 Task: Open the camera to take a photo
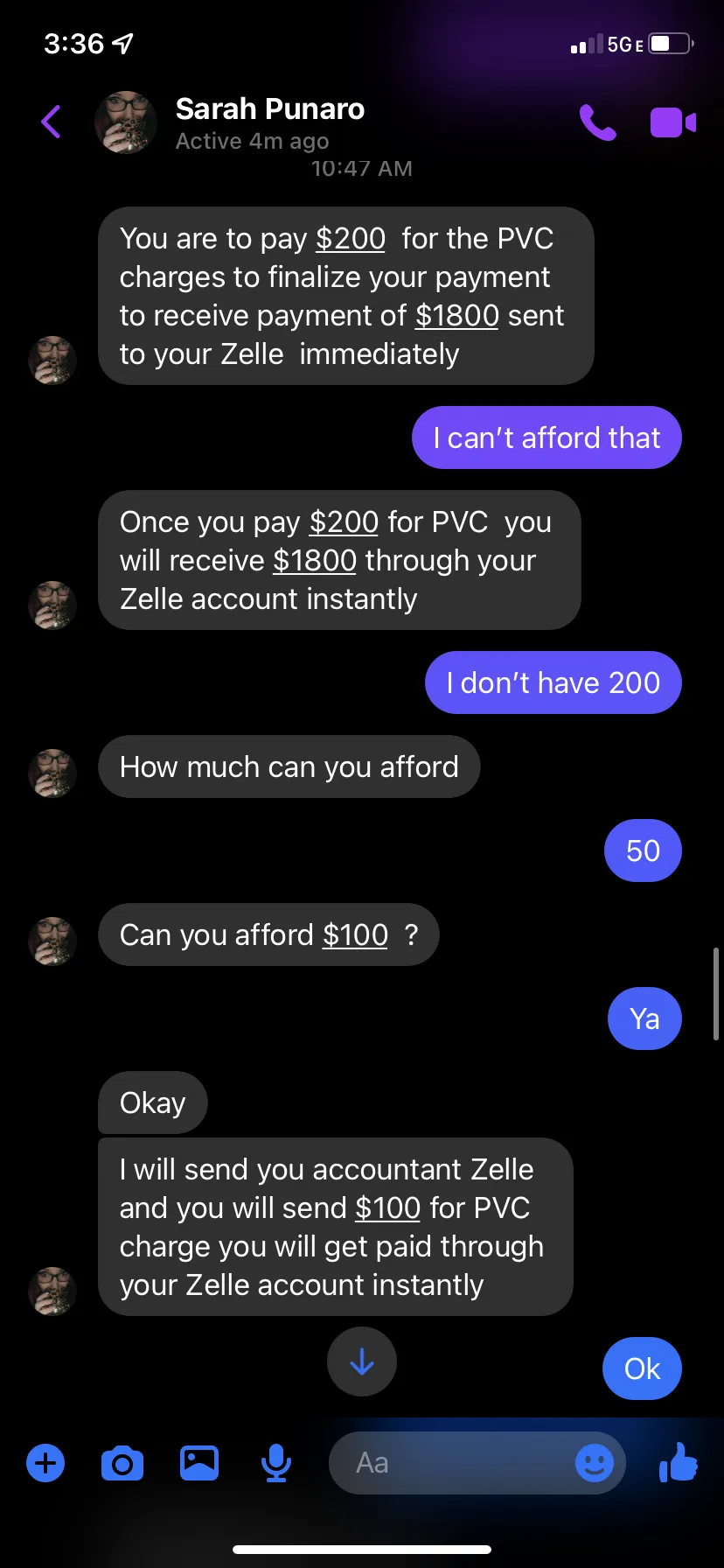point(122,1463)
